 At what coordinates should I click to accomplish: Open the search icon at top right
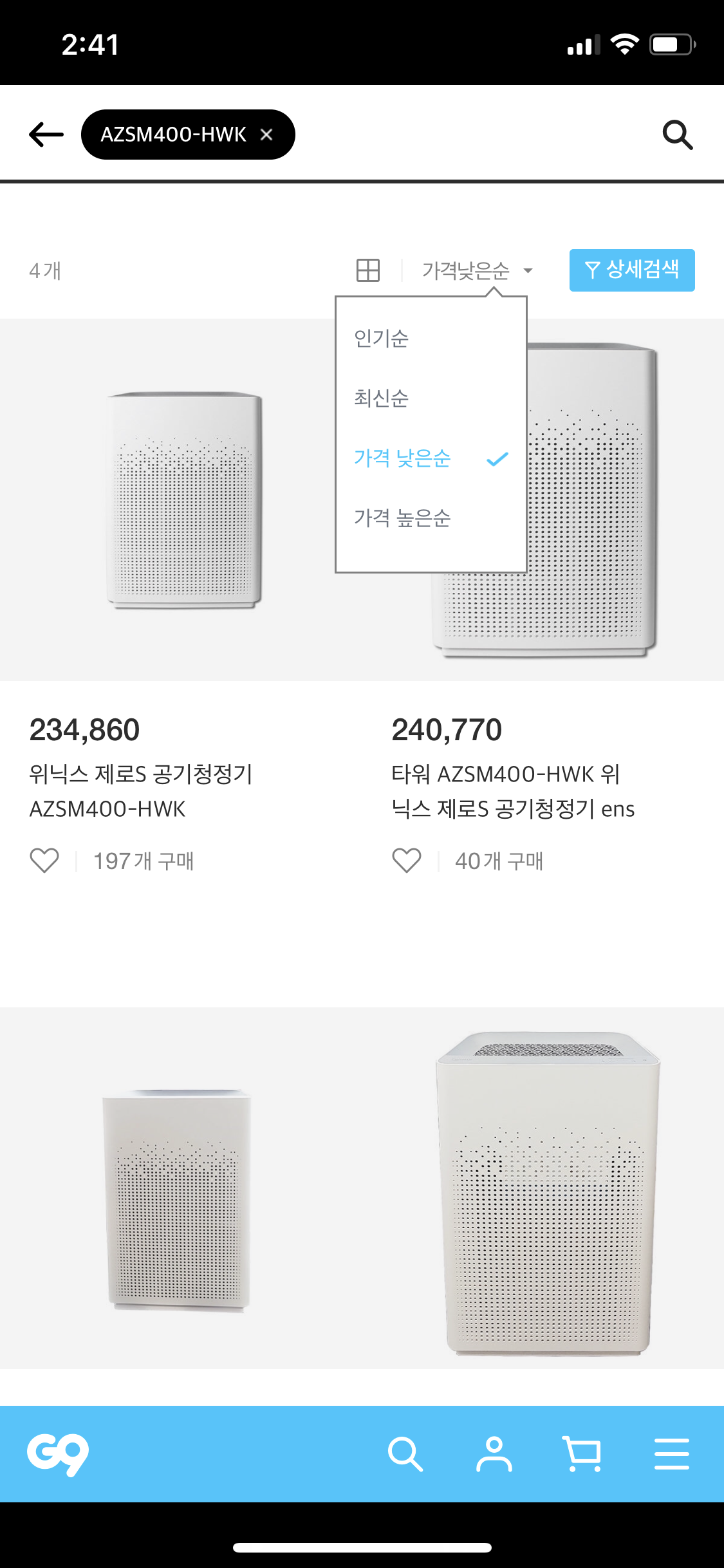click(678, 133)
